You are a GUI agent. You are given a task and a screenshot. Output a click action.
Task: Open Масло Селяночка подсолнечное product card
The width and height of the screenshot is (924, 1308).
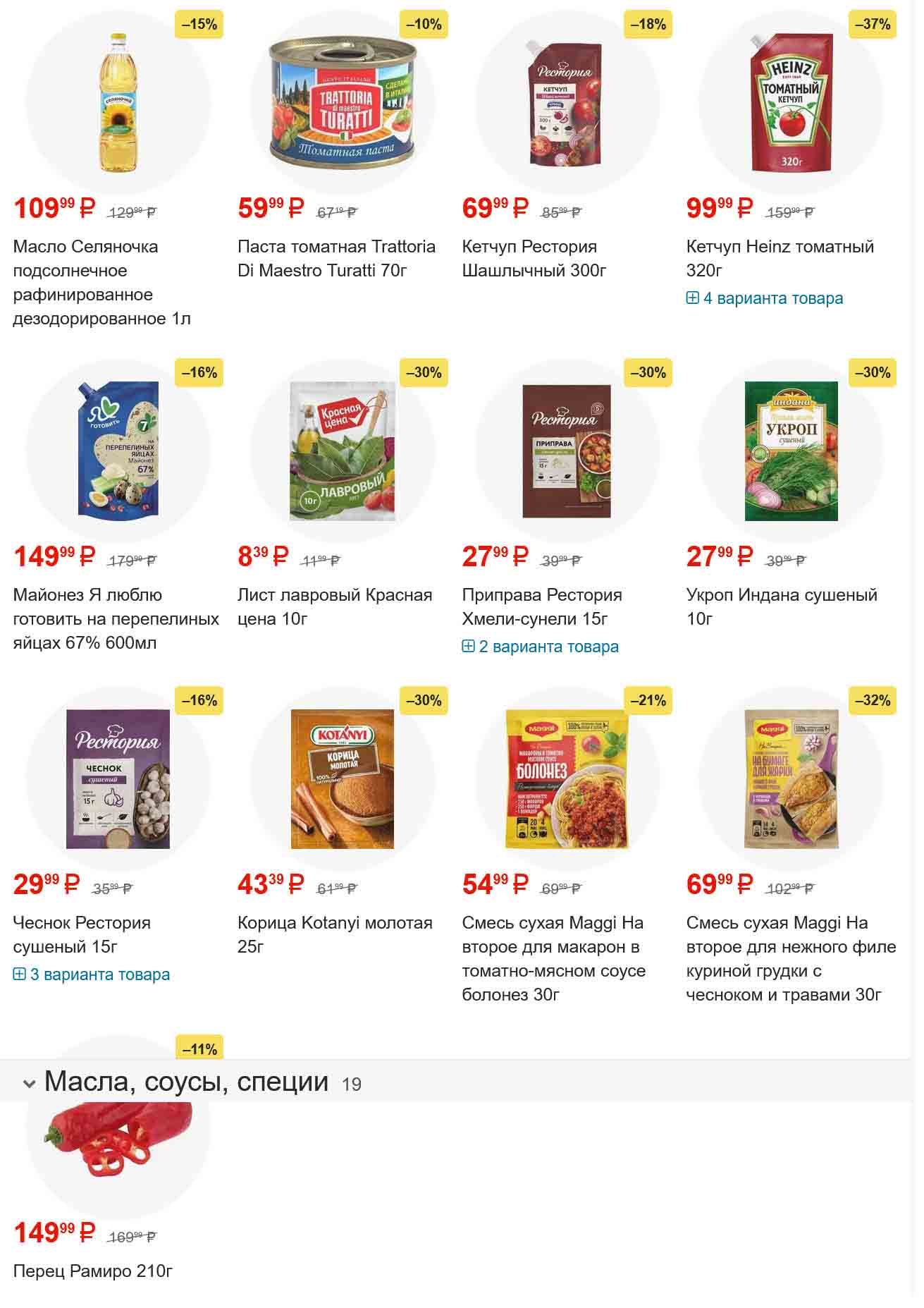coord(101,282)
